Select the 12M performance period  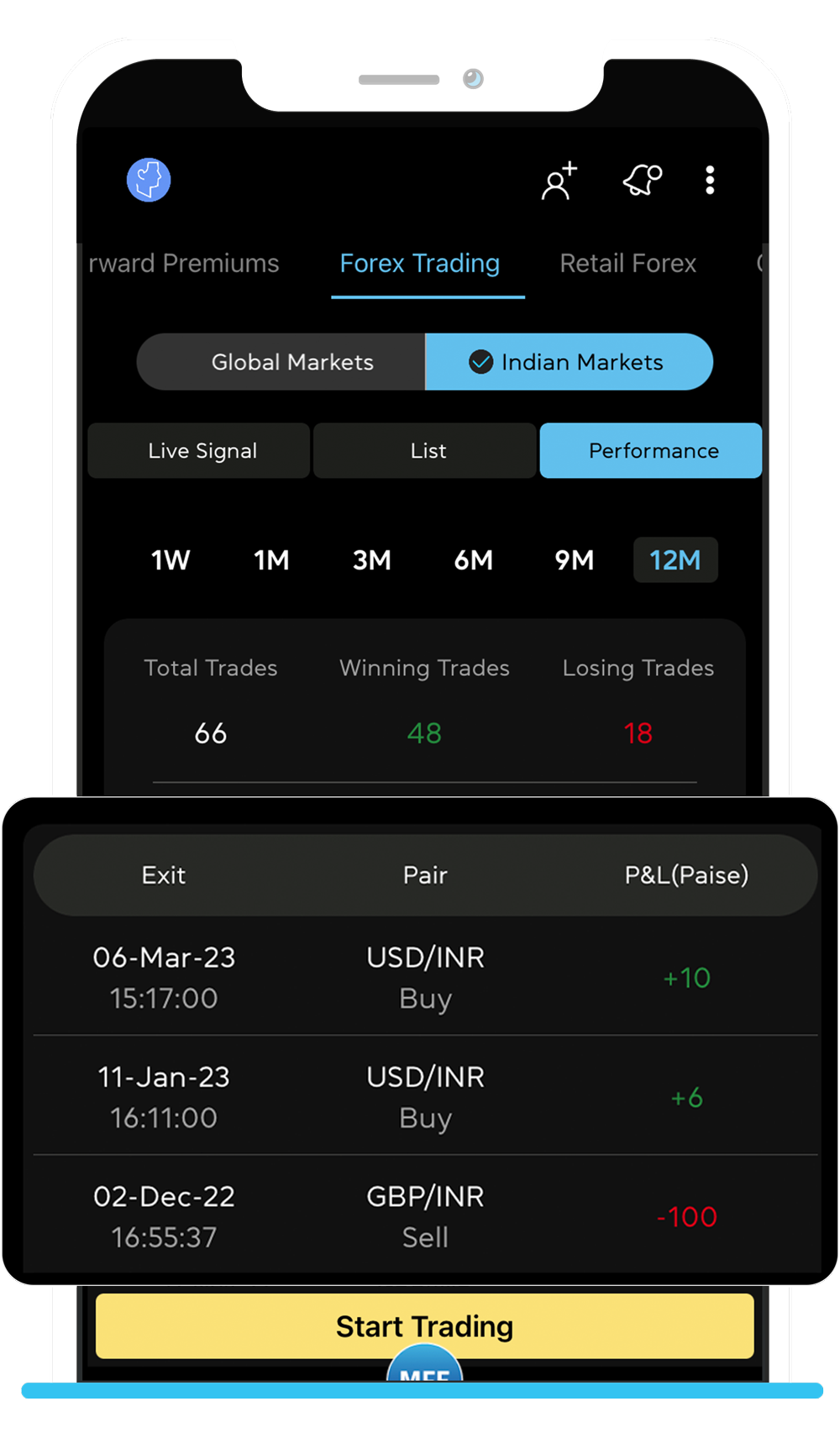[675, 560]
